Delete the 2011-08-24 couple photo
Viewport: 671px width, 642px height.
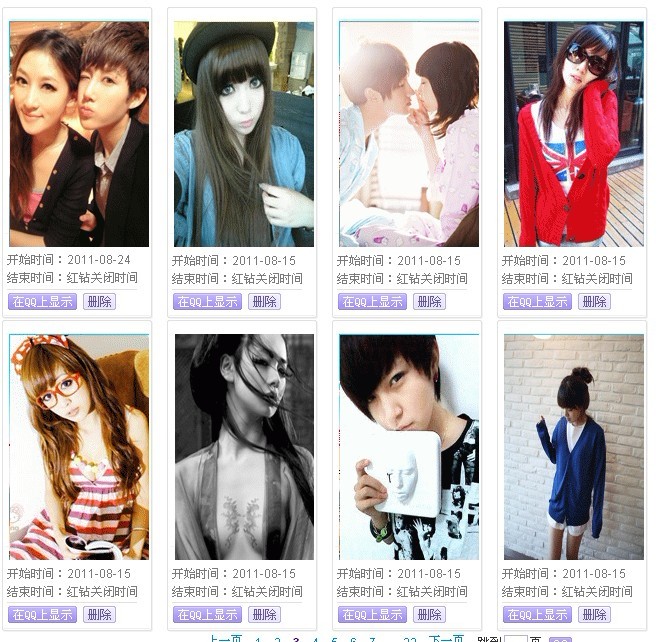(99, 301)
